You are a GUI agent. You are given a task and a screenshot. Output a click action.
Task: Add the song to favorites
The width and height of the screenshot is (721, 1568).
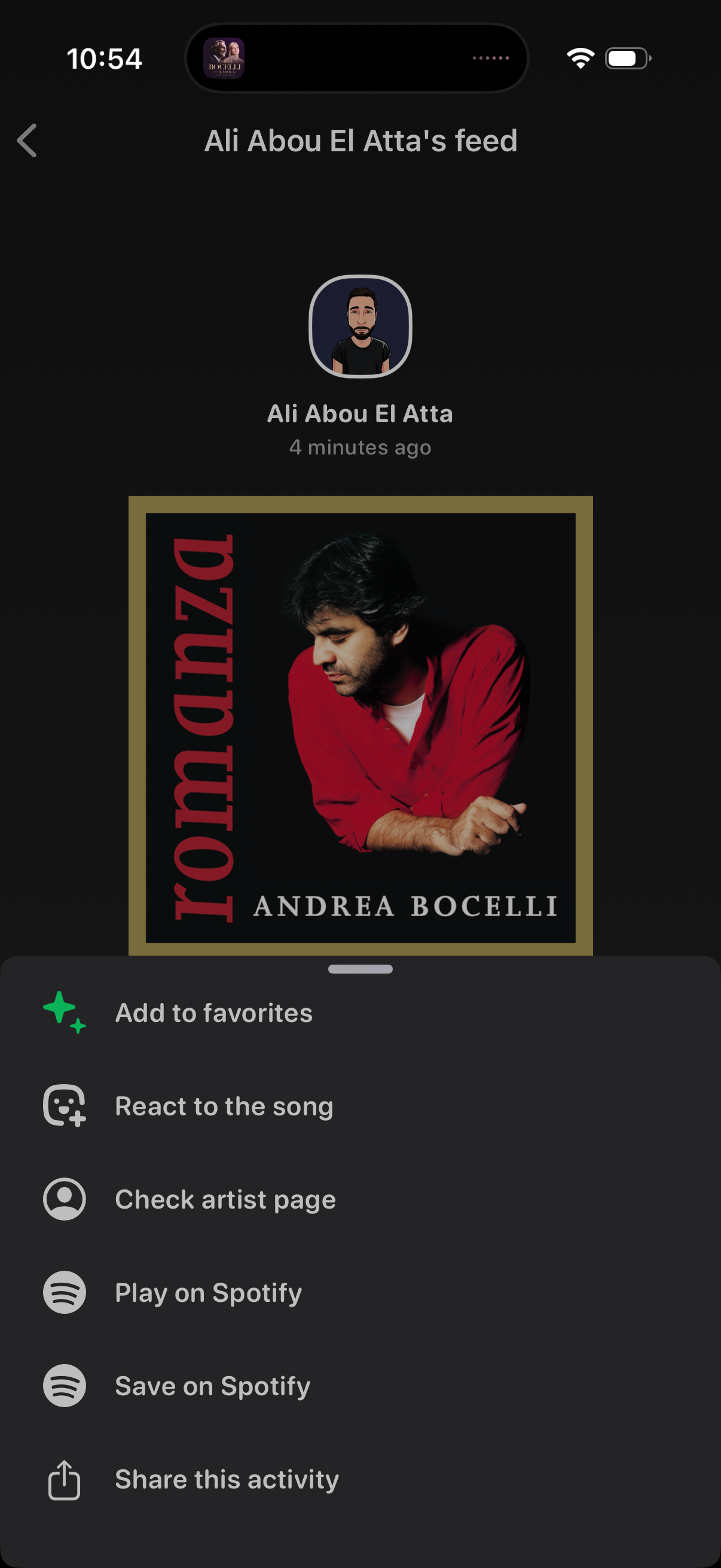213,1013
